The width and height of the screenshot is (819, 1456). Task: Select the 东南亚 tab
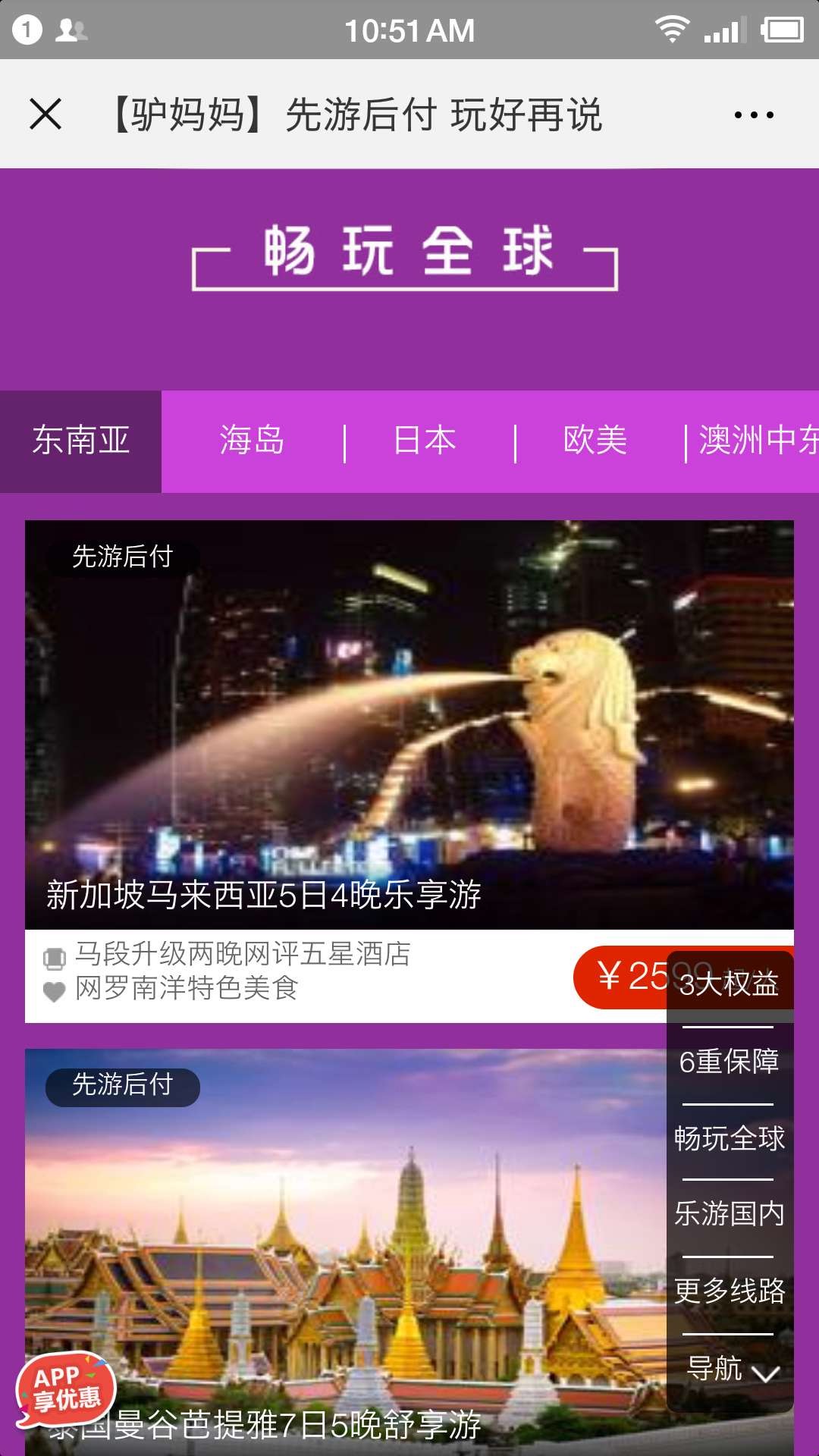pyautogui.click(x=81, y=441)
